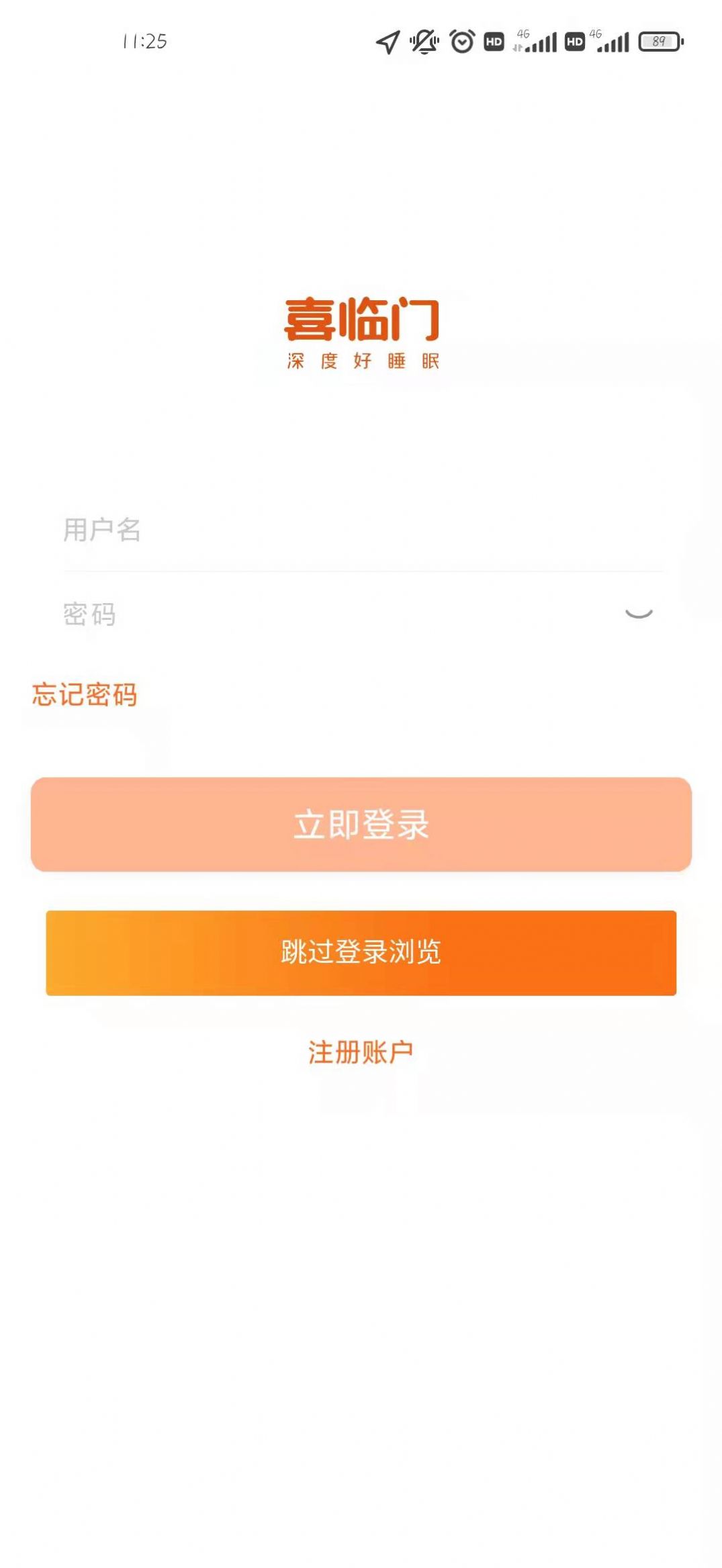The width and height of the screenshot is (722, 1568).
Task: Open the 注册账户 registration link
Action: (x=361, y=1050)
